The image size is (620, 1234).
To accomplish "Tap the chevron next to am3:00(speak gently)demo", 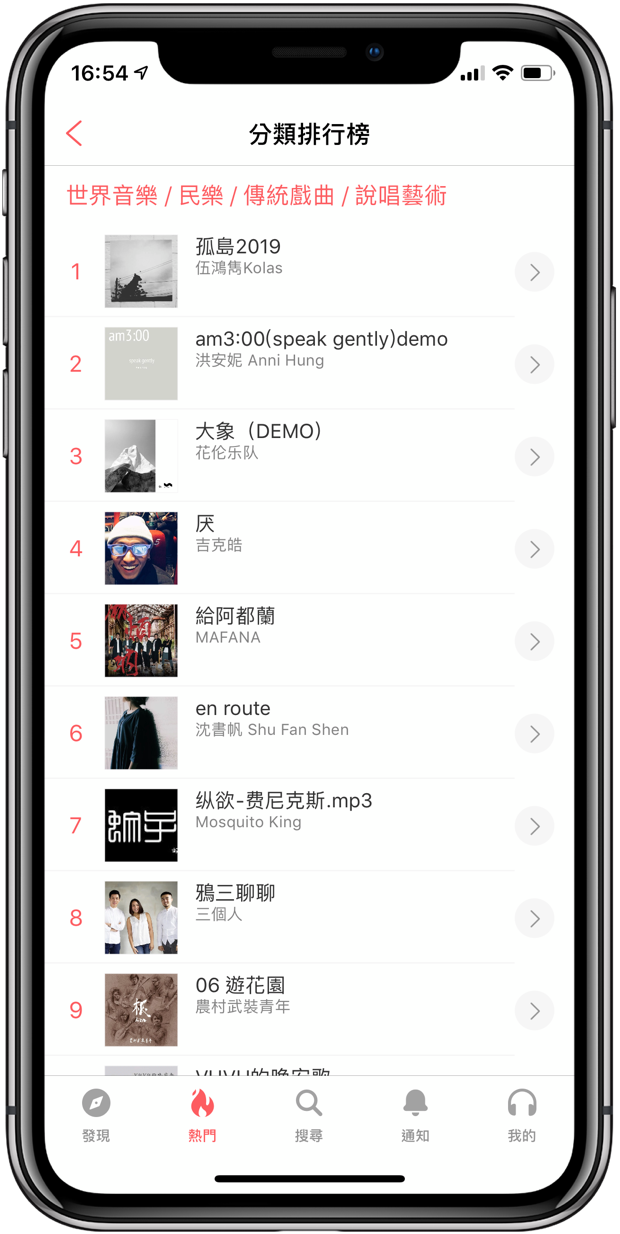I will pos(534,365).
